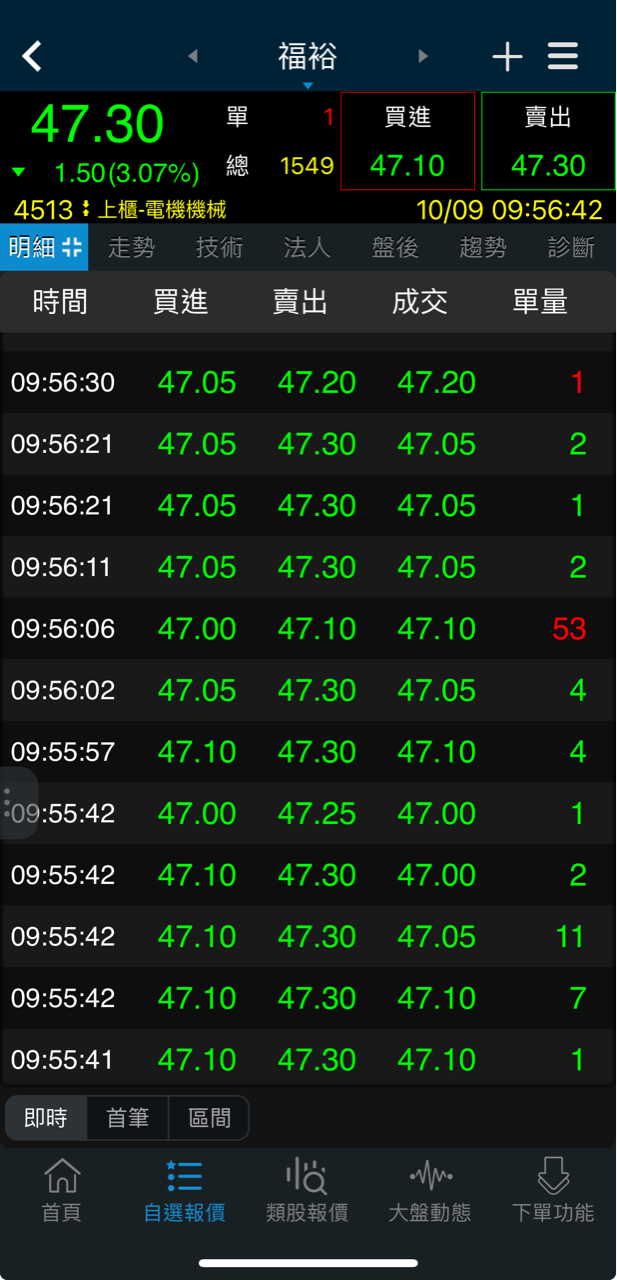Select the 首筆 segment
The width and height of the screenshot is (617, 1280).
[x=128, y=1118]
